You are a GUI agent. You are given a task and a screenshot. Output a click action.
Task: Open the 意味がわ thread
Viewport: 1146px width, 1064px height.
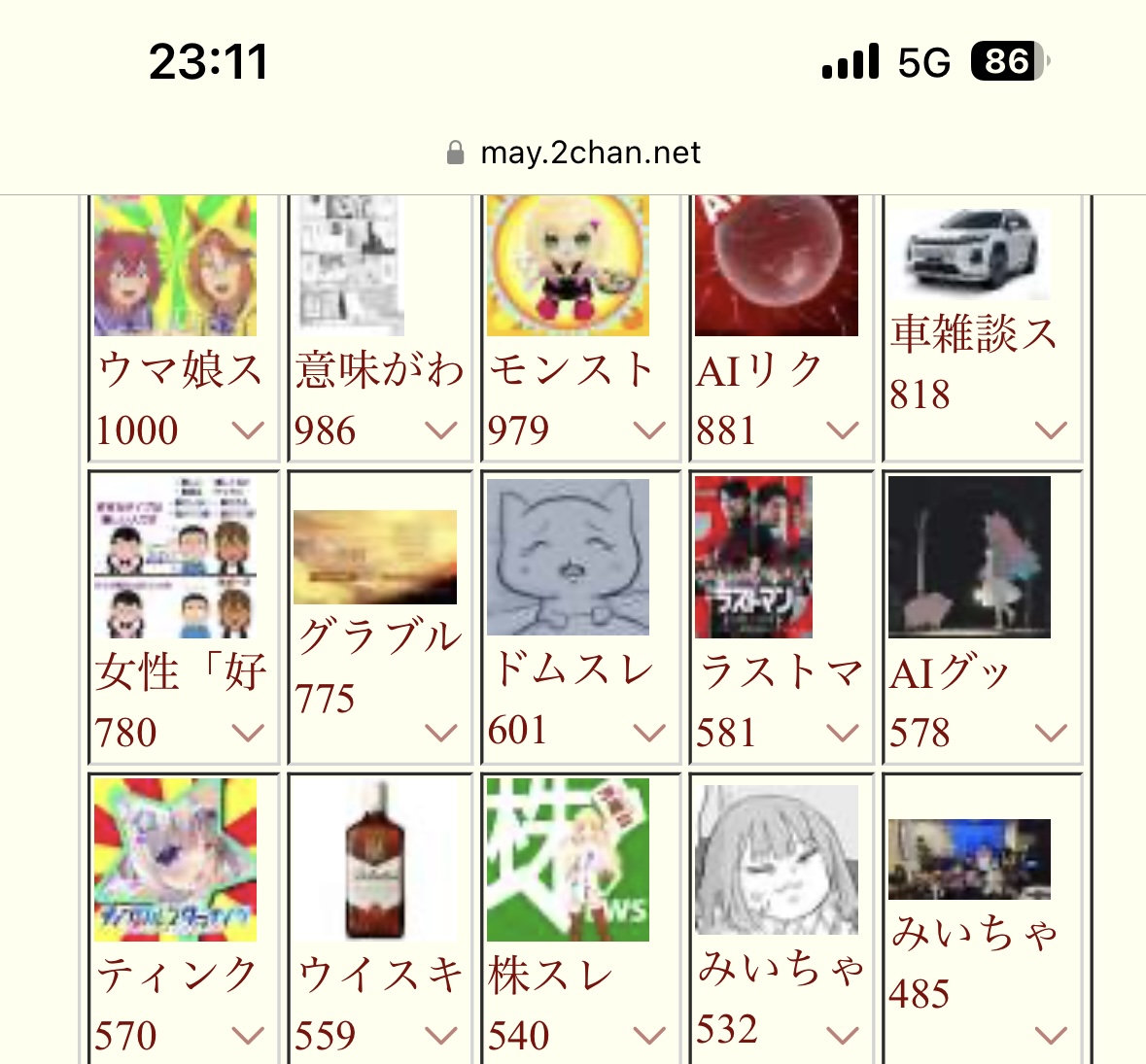click(x=379, y=370)
